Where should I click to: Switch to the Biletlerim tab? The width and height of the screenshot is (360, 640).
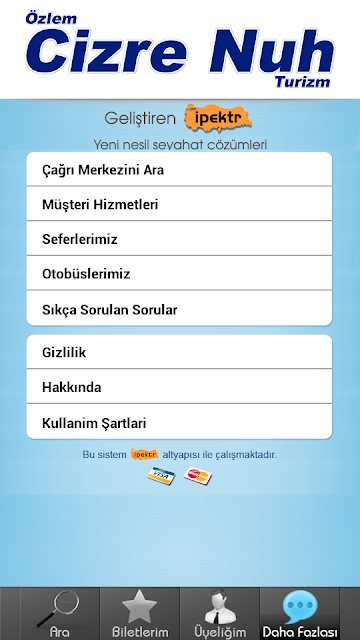(x=140, y=613)
